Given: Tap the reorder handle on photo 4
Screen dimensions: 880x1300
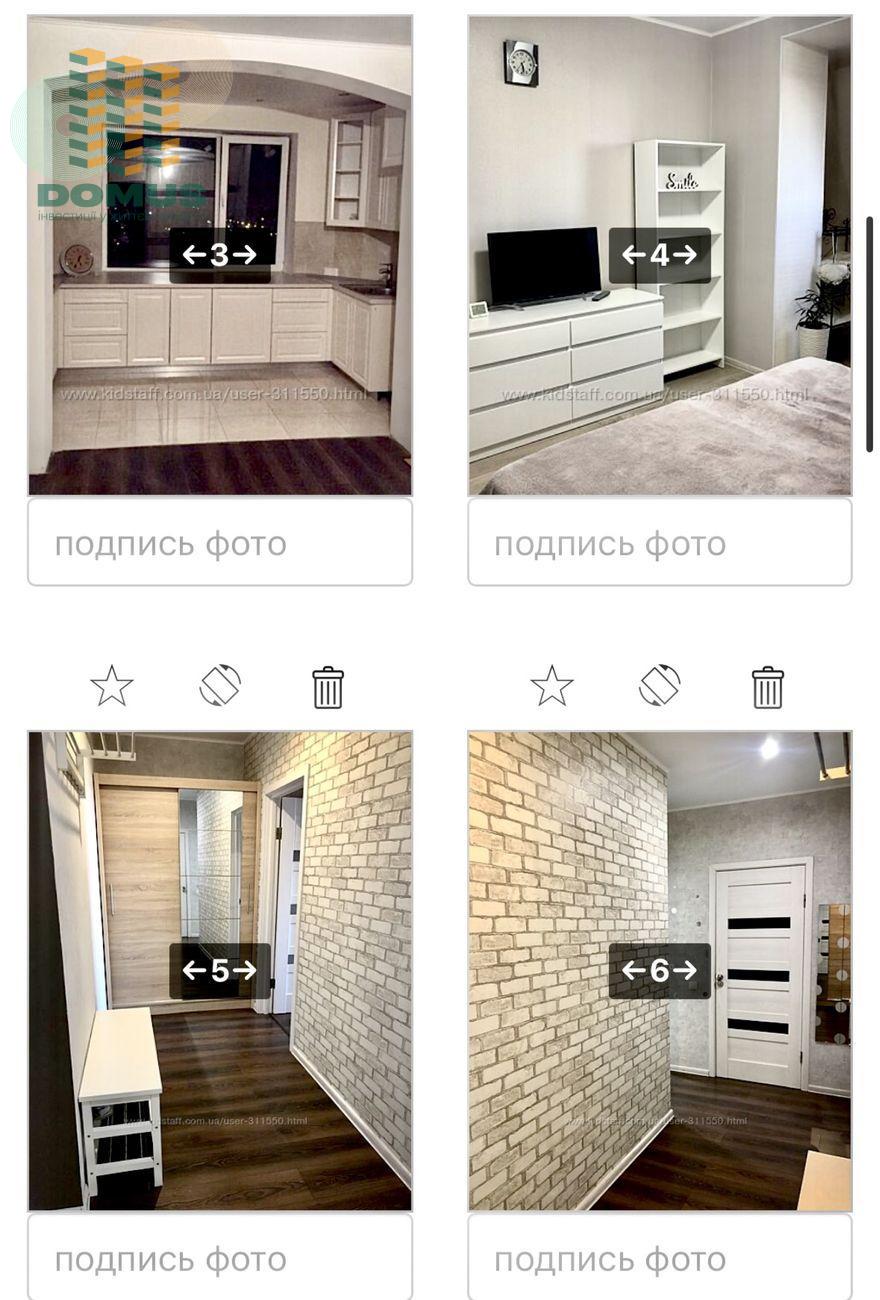Looking at the screenshot, I should (660, 255).
